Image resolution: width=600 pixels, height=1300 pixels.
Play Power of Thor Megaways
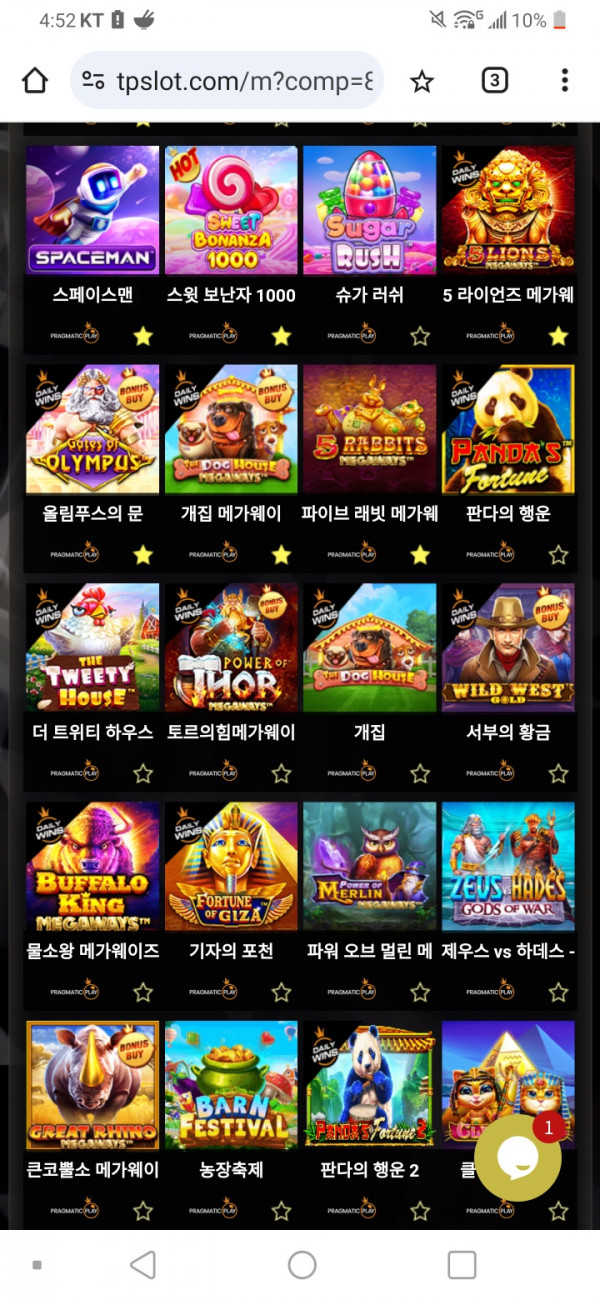coord(231,648)
